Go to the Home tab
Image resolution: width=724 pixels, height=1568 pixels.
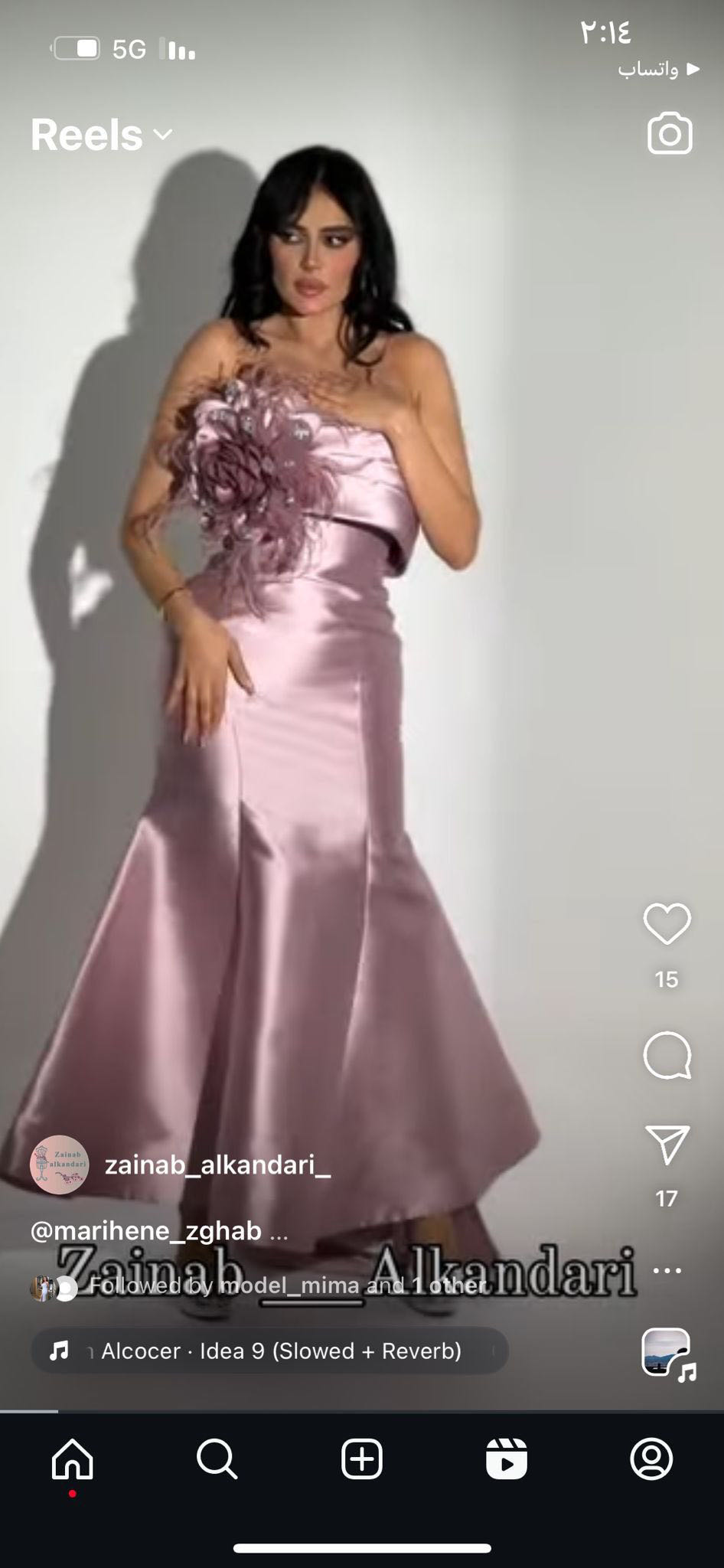click(73, 1459)
